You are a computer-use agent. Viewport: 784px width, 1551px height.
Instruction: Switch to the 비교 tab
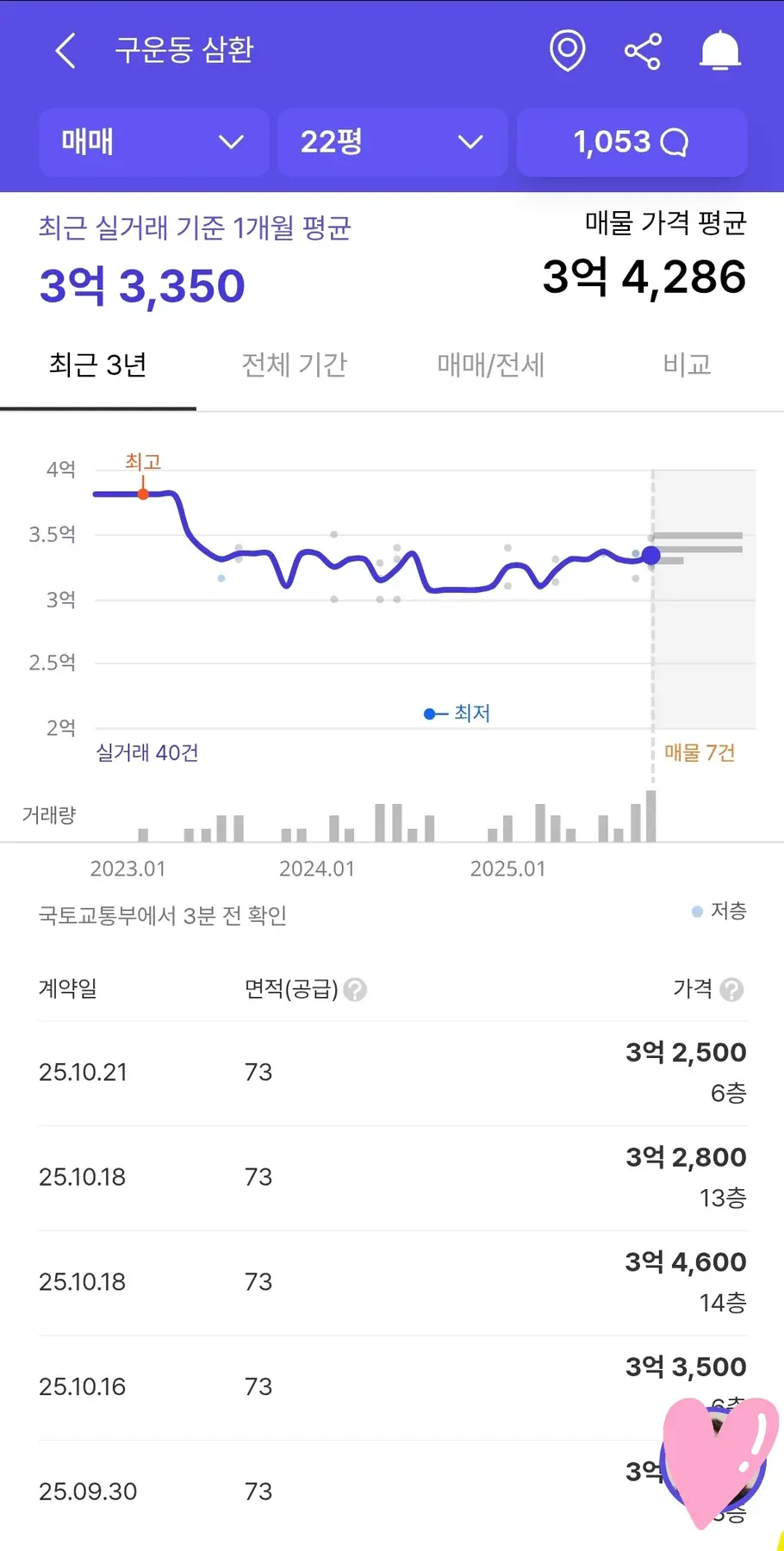click(687, 365)
